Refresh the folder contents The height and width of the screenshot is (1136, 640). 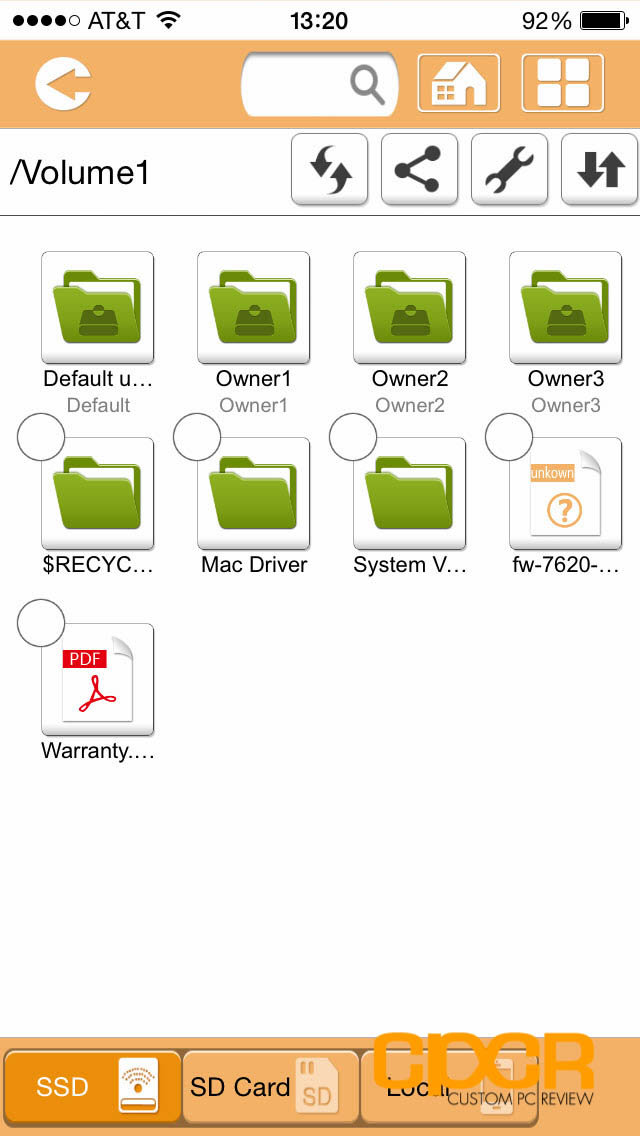[x=330, y=169]
